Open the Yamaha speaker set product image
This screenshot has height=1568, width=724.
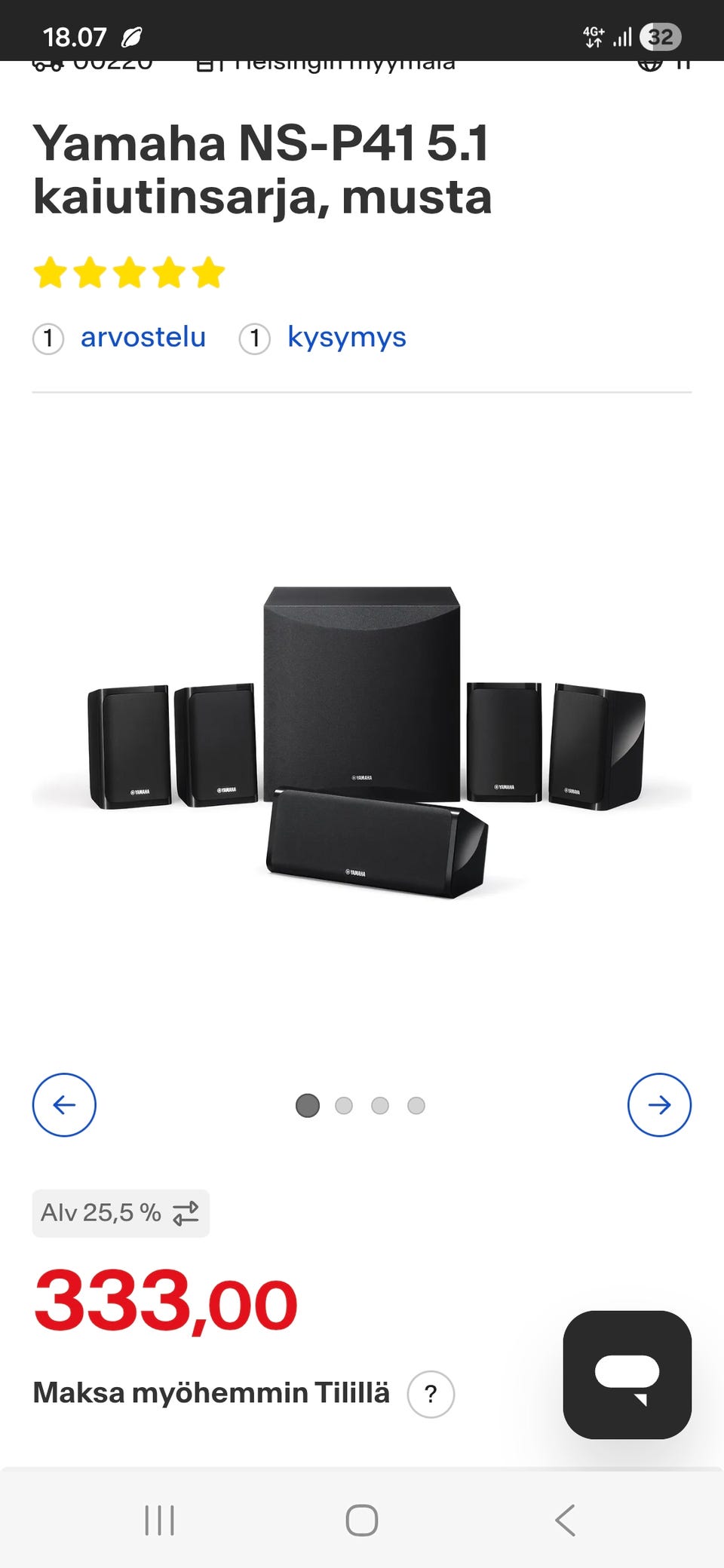point(362,743)
